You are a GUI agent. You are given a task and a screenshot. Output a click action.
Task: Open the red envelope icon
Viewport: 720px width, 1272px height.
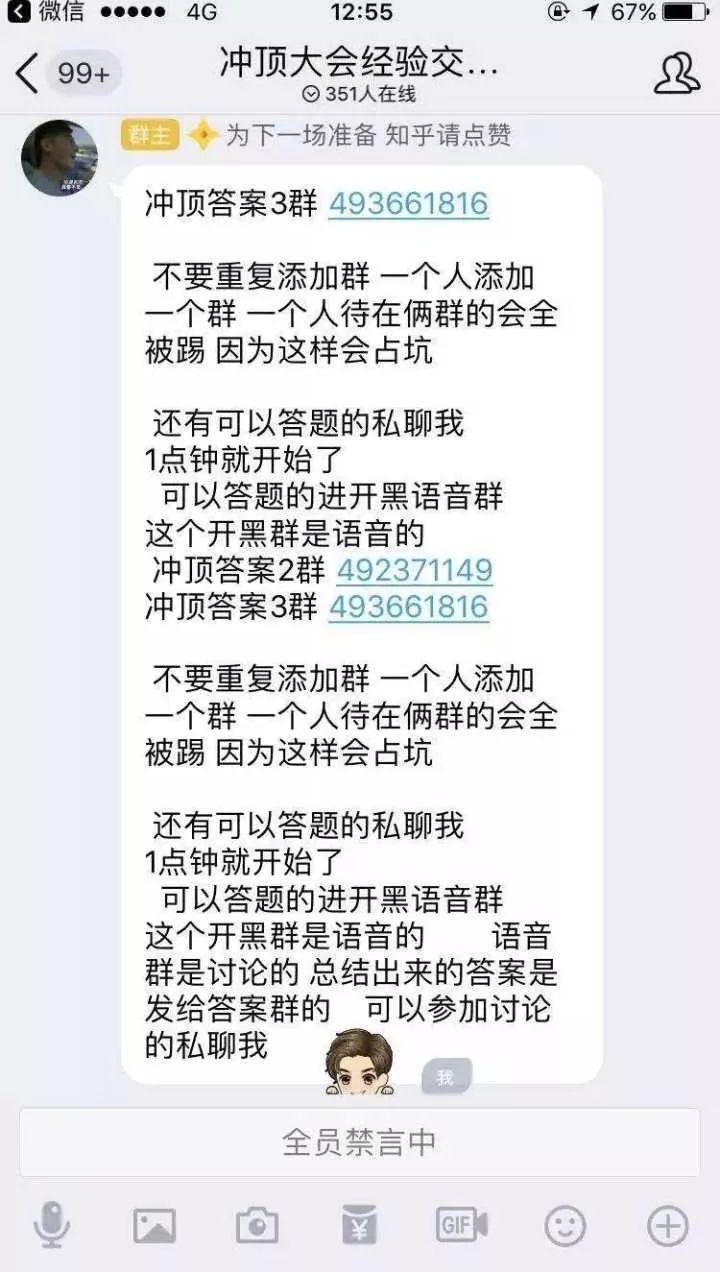tap(359, 1225)
